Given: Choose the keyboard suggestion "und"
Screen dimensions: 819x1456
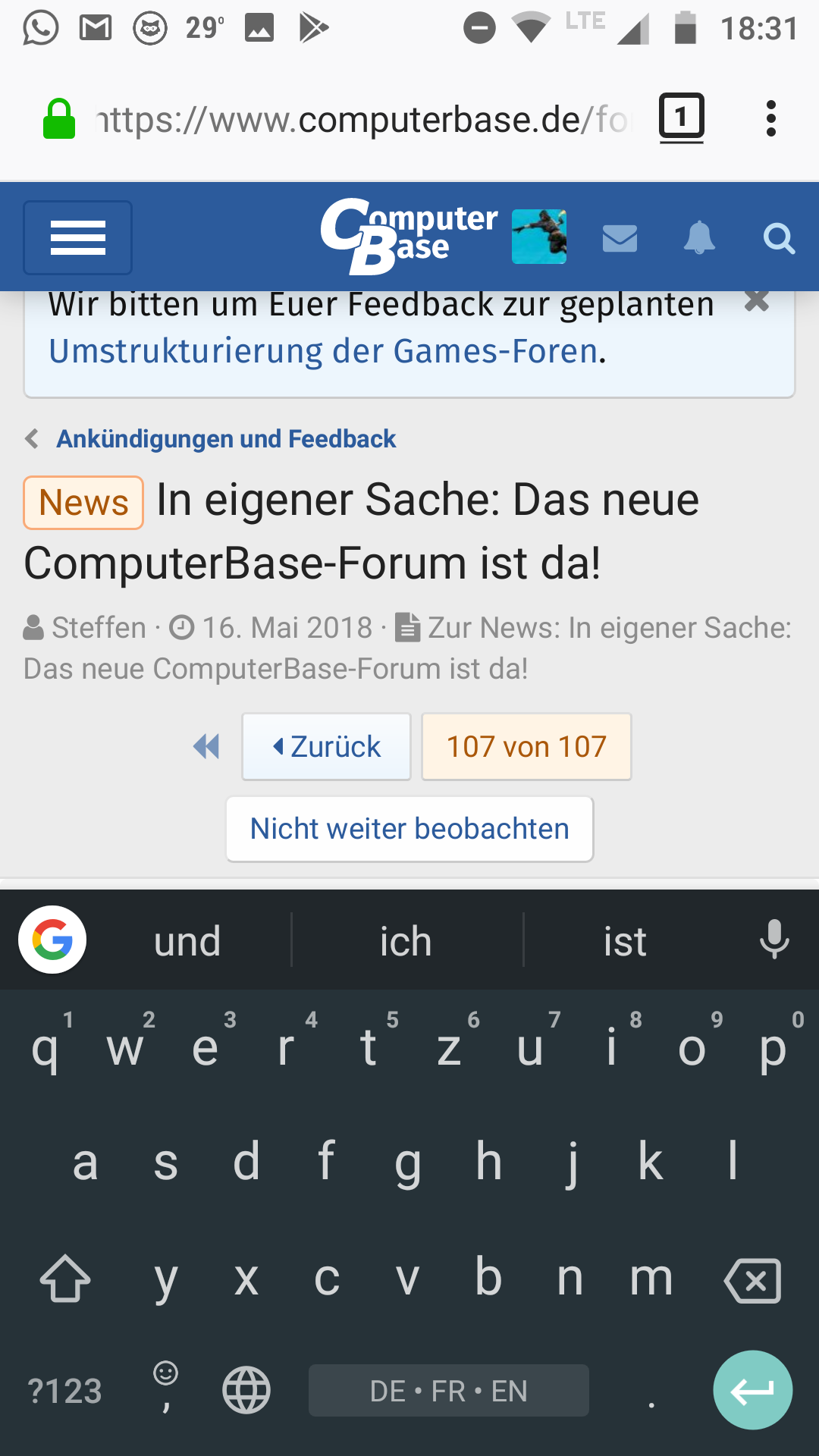Looking at the screenshot, I should [x=187, y=941].
